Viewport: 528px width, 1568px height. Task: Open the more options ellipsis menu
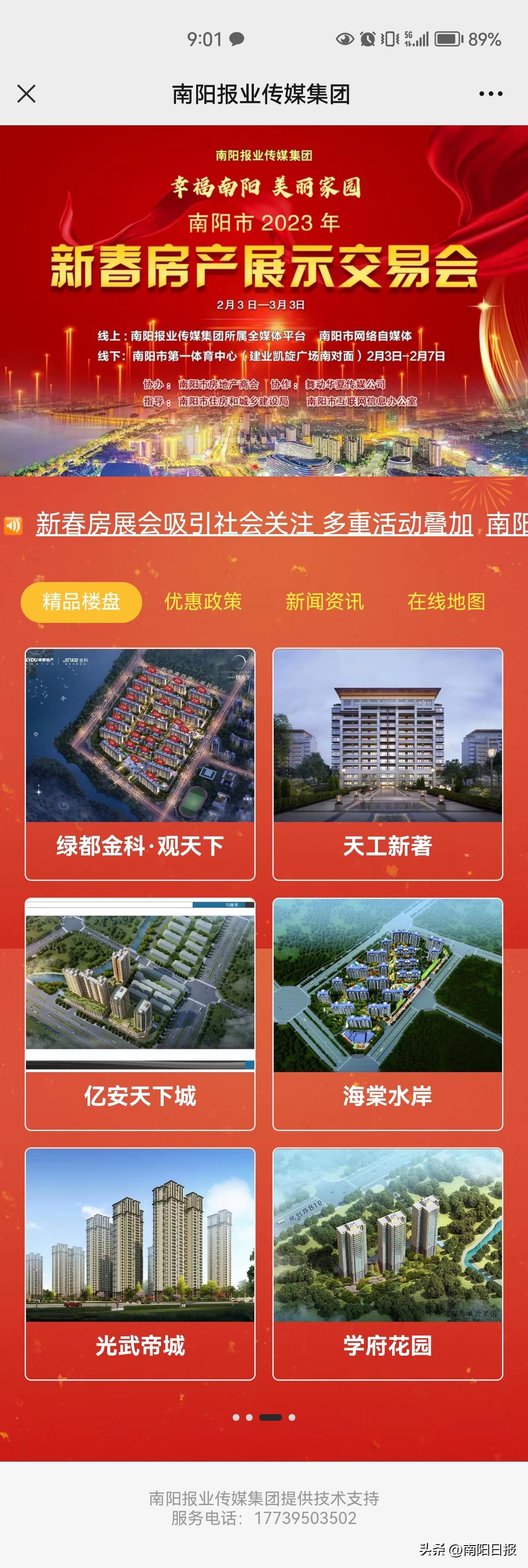click(491, 92)
